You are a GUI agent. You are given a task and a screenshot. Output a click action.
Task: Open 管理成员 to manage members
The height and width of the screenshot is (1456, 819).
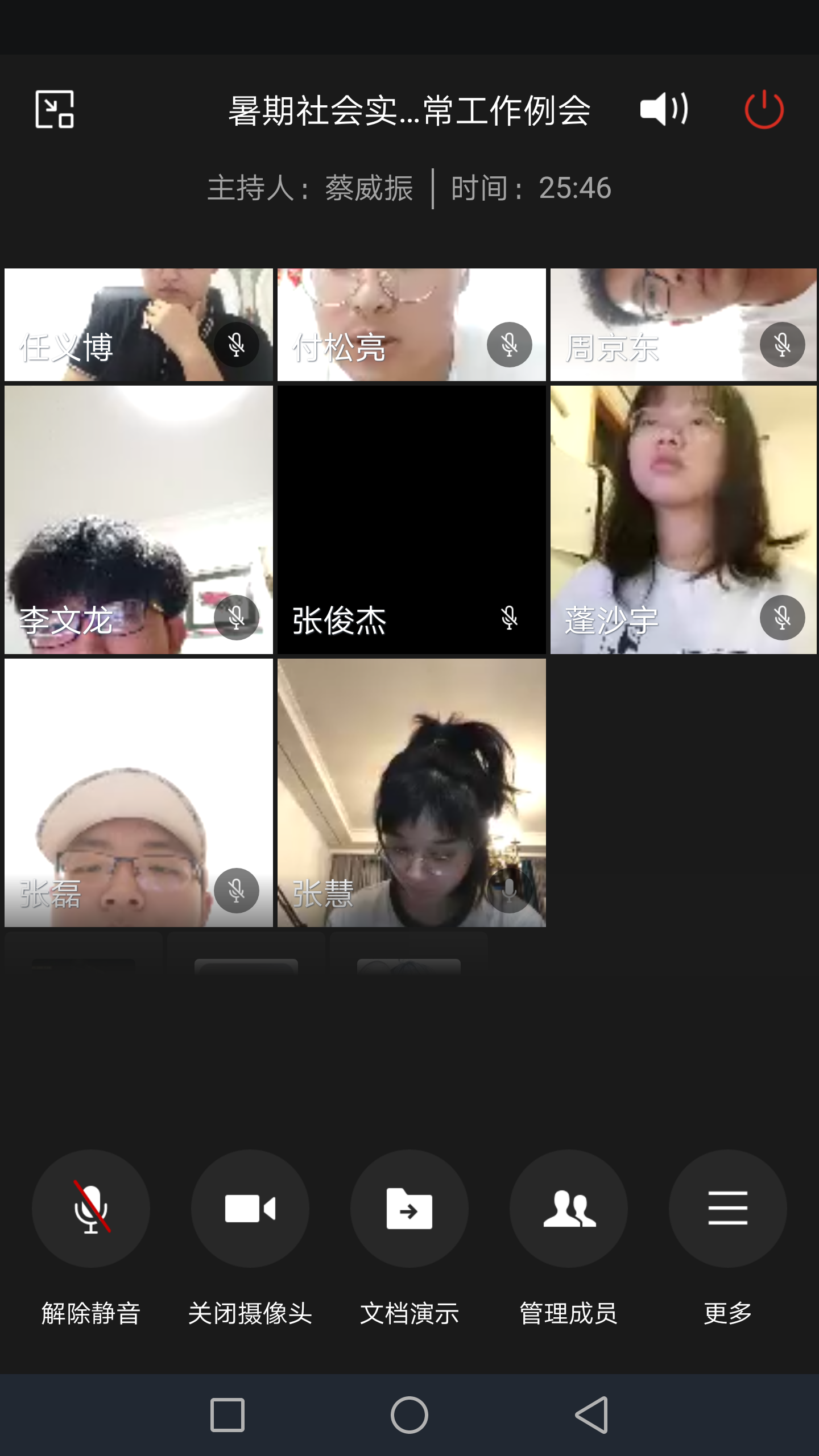(x=569, y=1209)
